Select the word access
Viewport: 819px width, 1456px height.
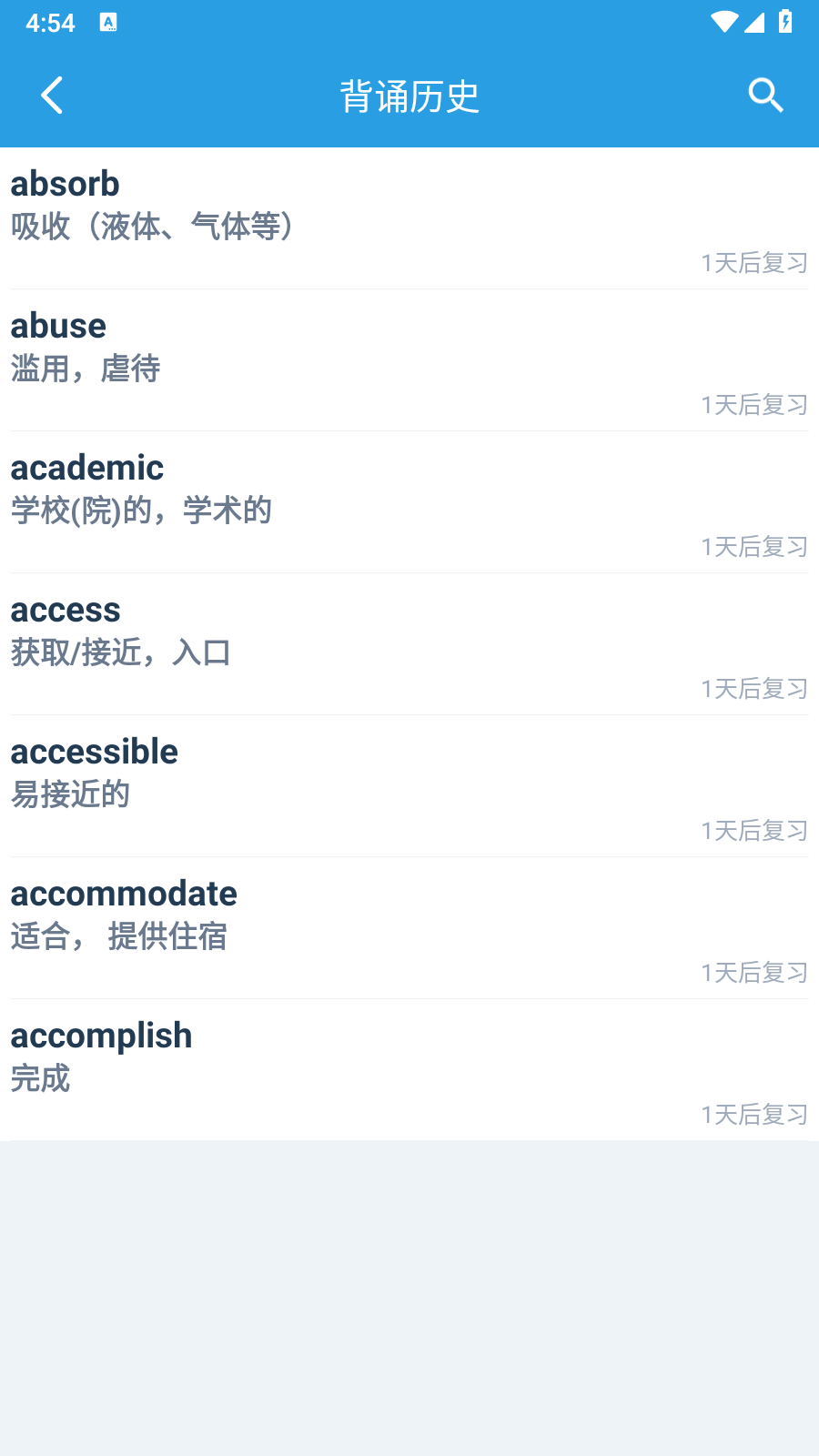pyautogui.click(x=65, y=609)
